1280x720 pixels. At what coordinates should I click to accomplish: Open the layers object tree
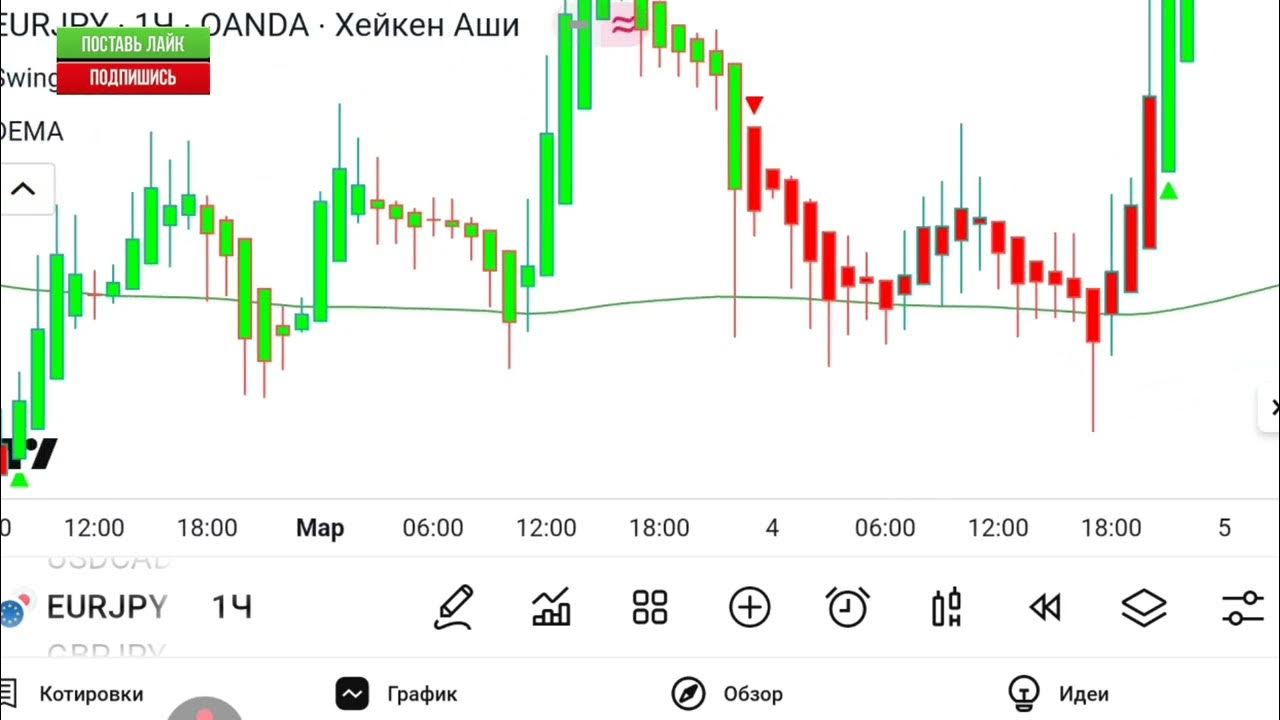pyautogui.click(x=1144, y=607)
